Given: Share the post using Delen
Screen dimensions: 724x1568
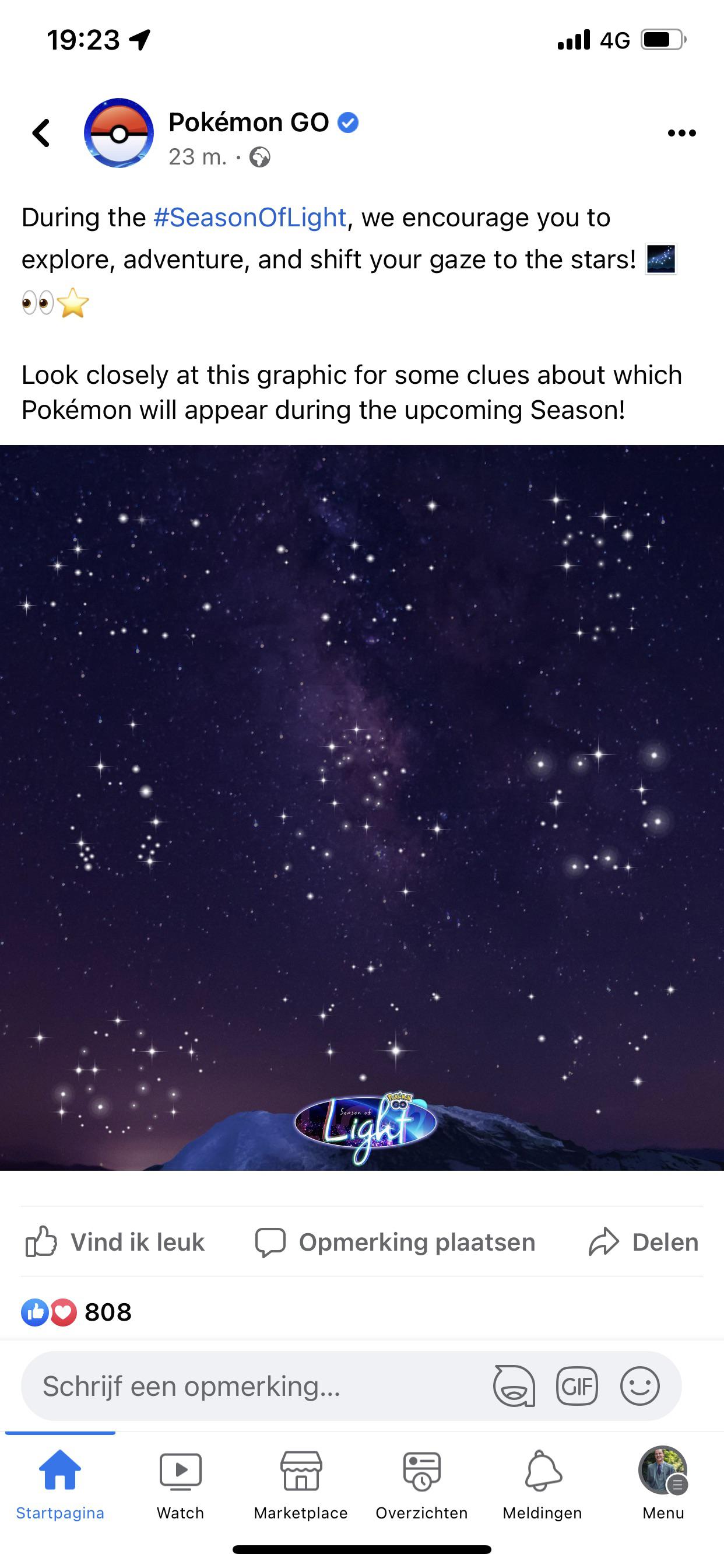Looking at the screenshot, I should click(x=646, y=1242).
